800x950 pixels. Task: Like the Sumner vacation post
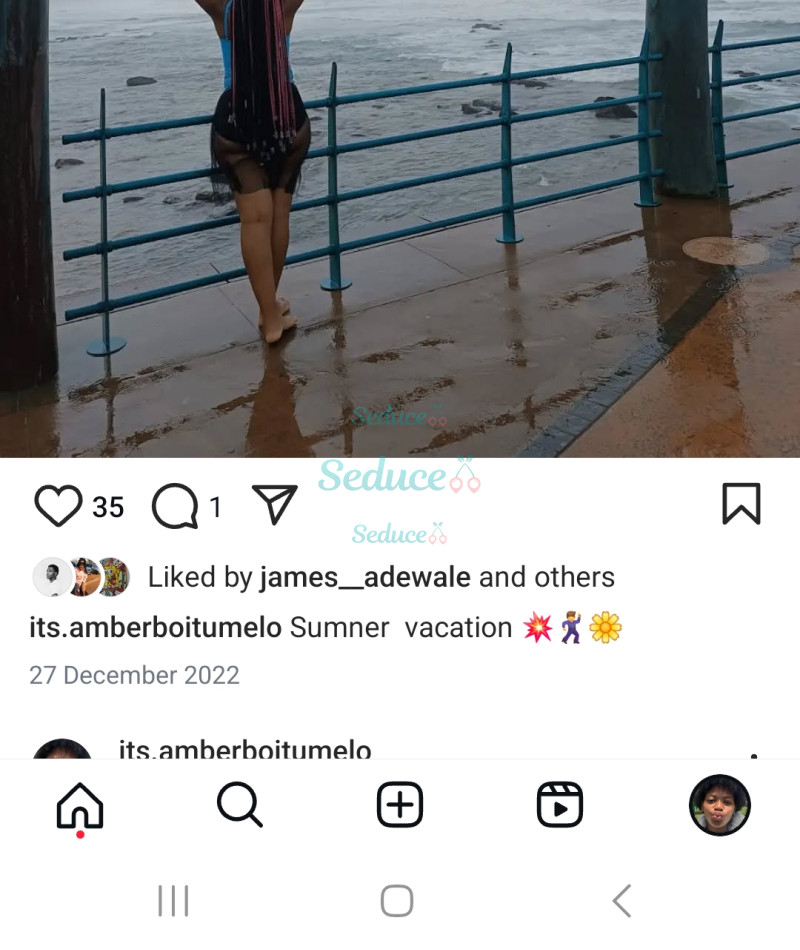pos(58,506)
